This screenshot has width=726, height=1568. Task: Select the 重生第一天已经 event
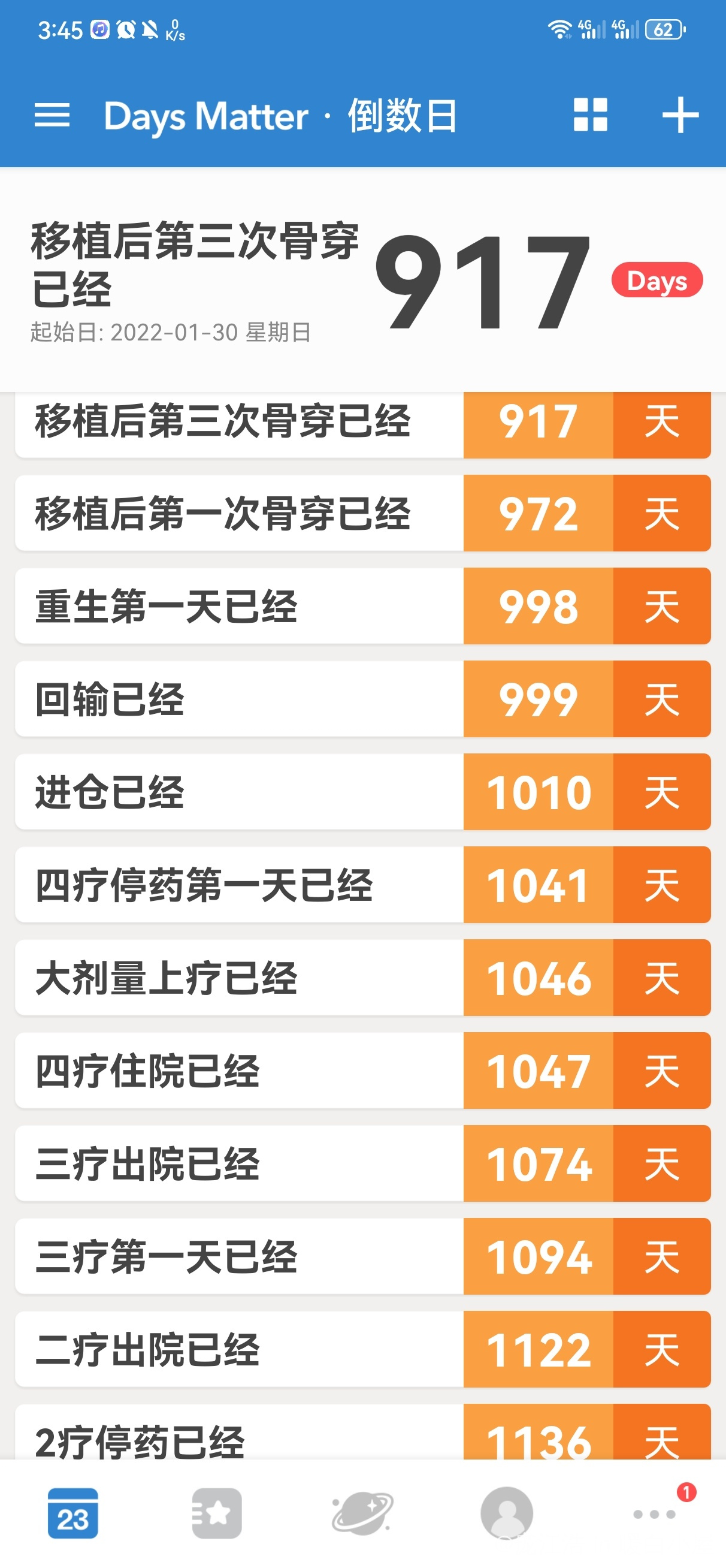click(x=362, y=606)
